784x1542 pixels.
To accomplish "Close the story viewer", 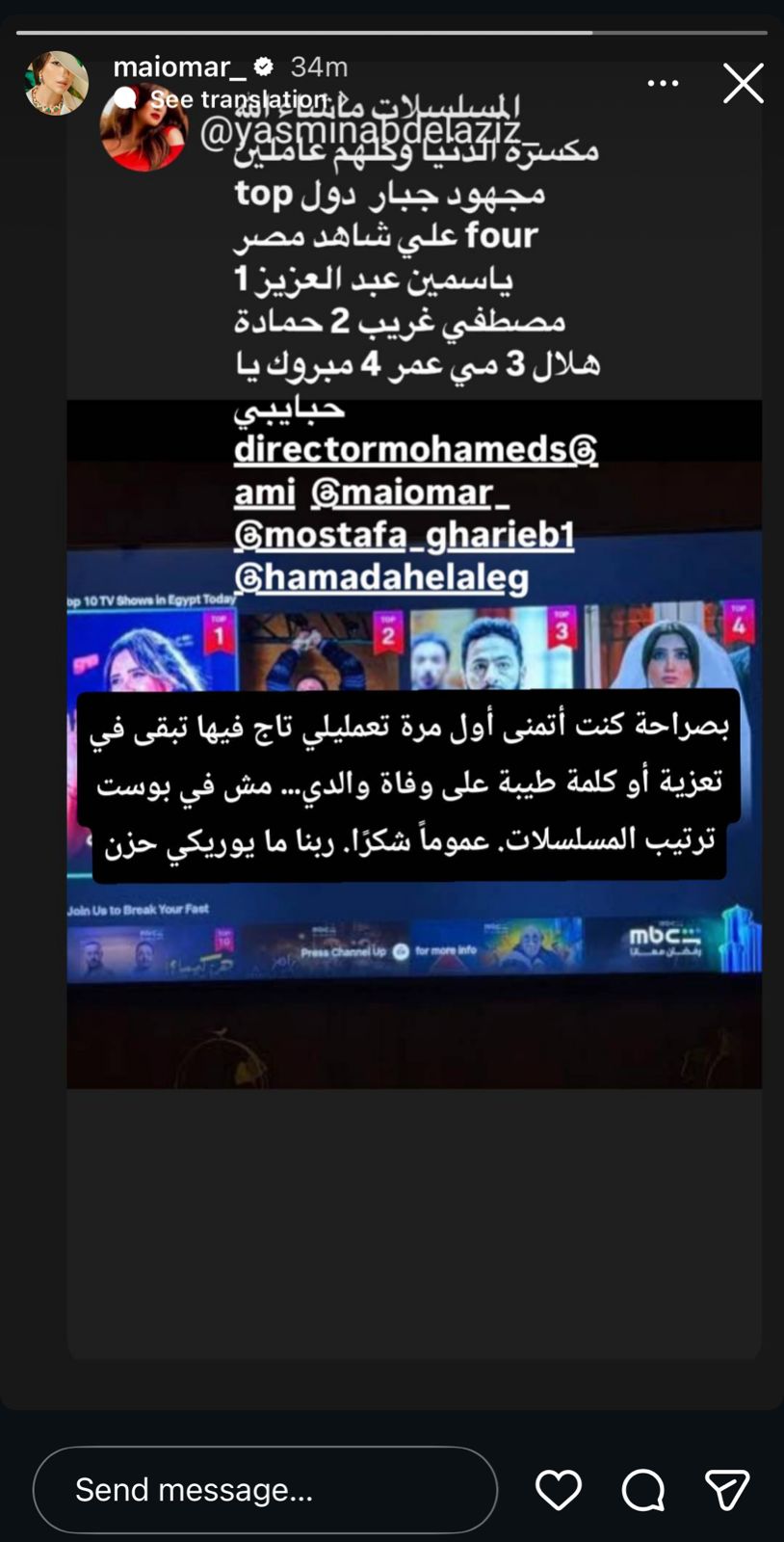I will [744, 84].
